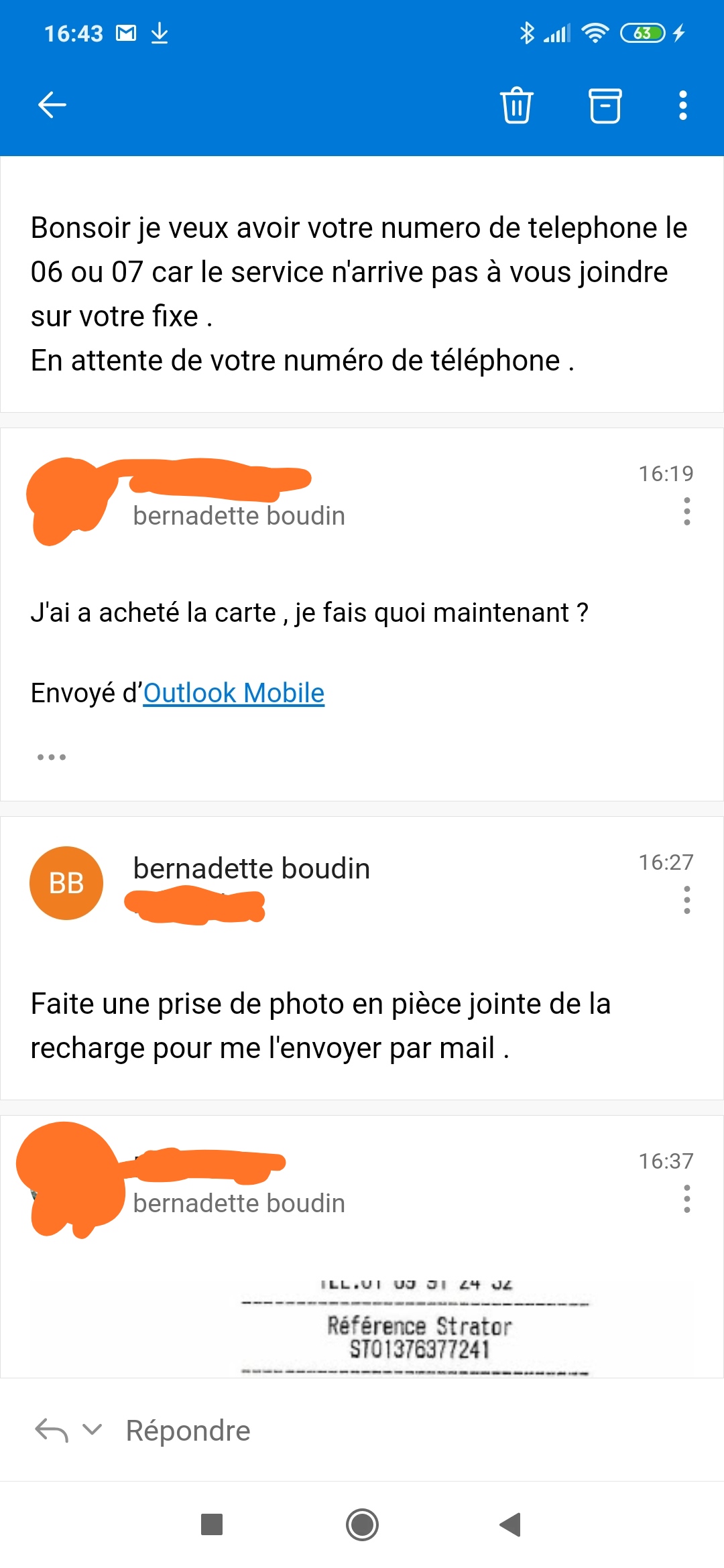Viewport: 724px width, 1568px height.
Task: Tap the BB sender avatar
Action: pos(66,883)
